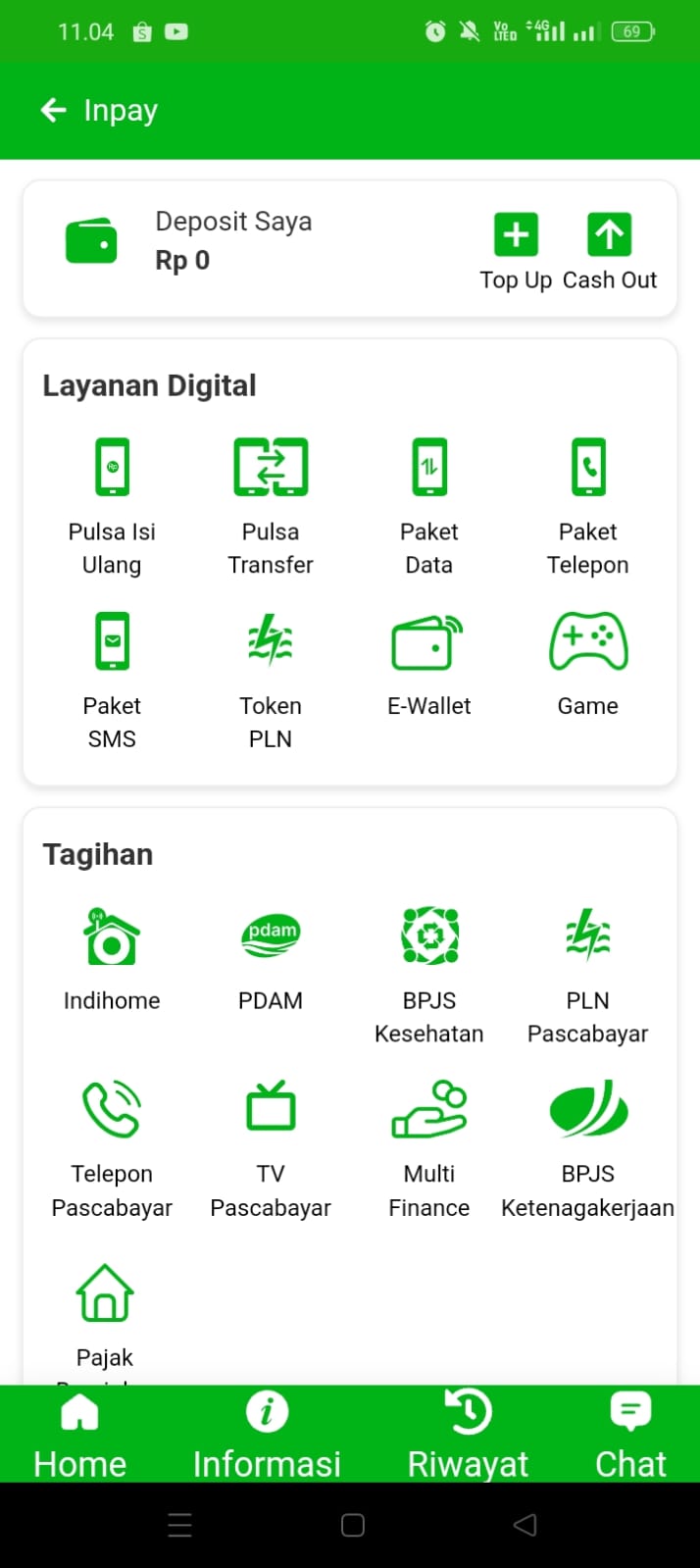700x1568 pixels.
Task: Open Paket Data
Action: [x=429, y=505]
